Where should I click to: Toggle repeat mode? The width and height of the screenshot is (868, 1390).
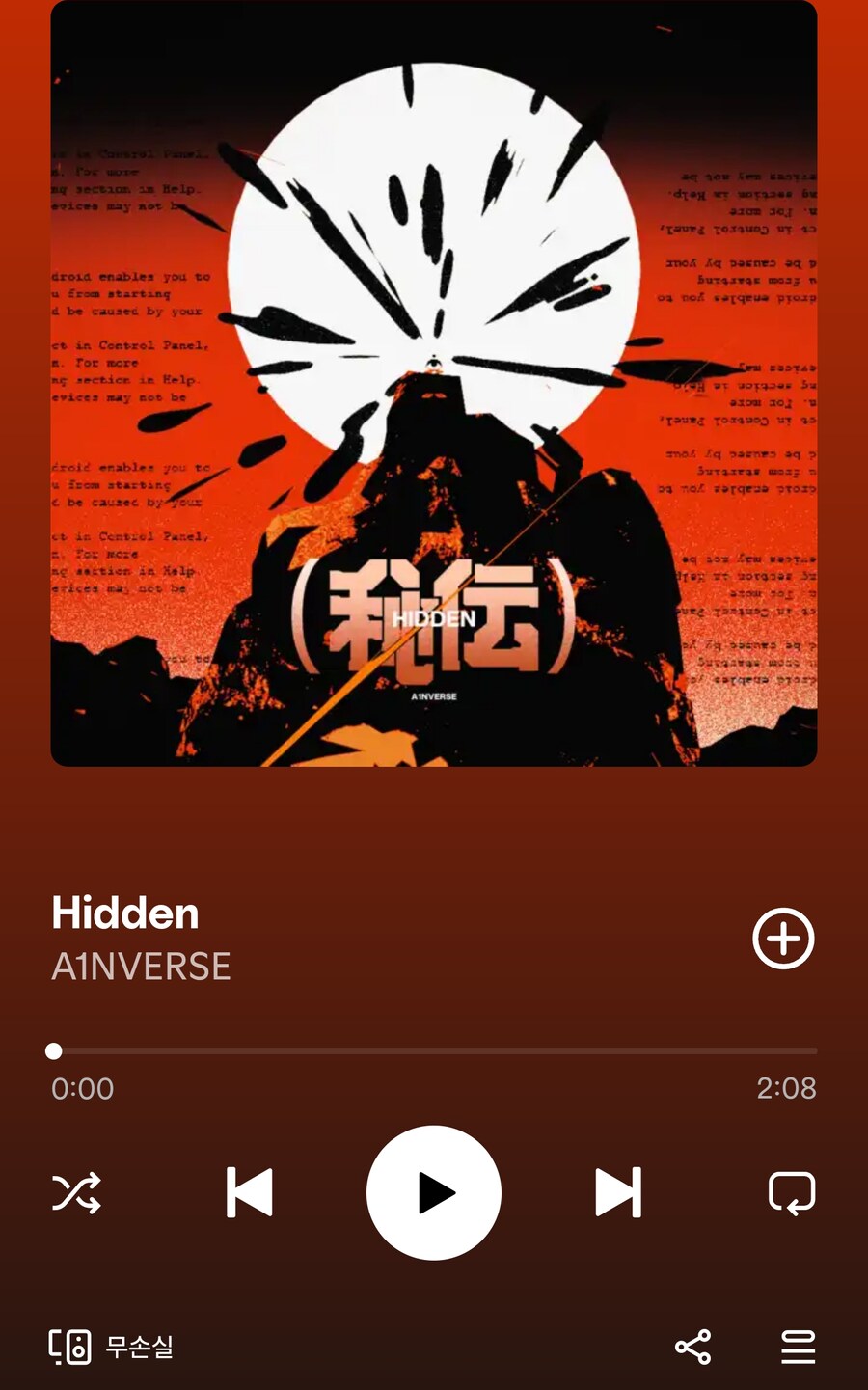point(792,1192)
